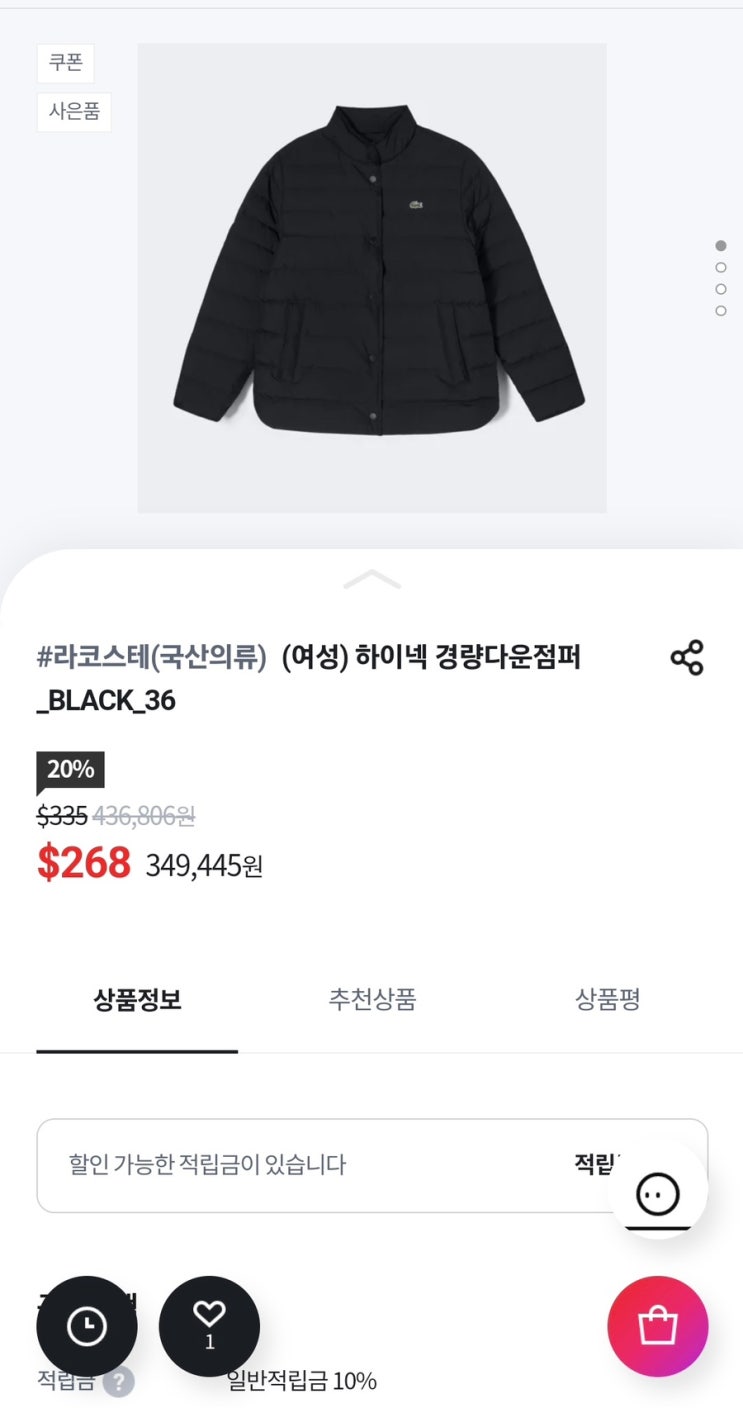743x1408 pixels.
Task: Switch to the 추천상품 tab
Action: click(x=372, y=999)
